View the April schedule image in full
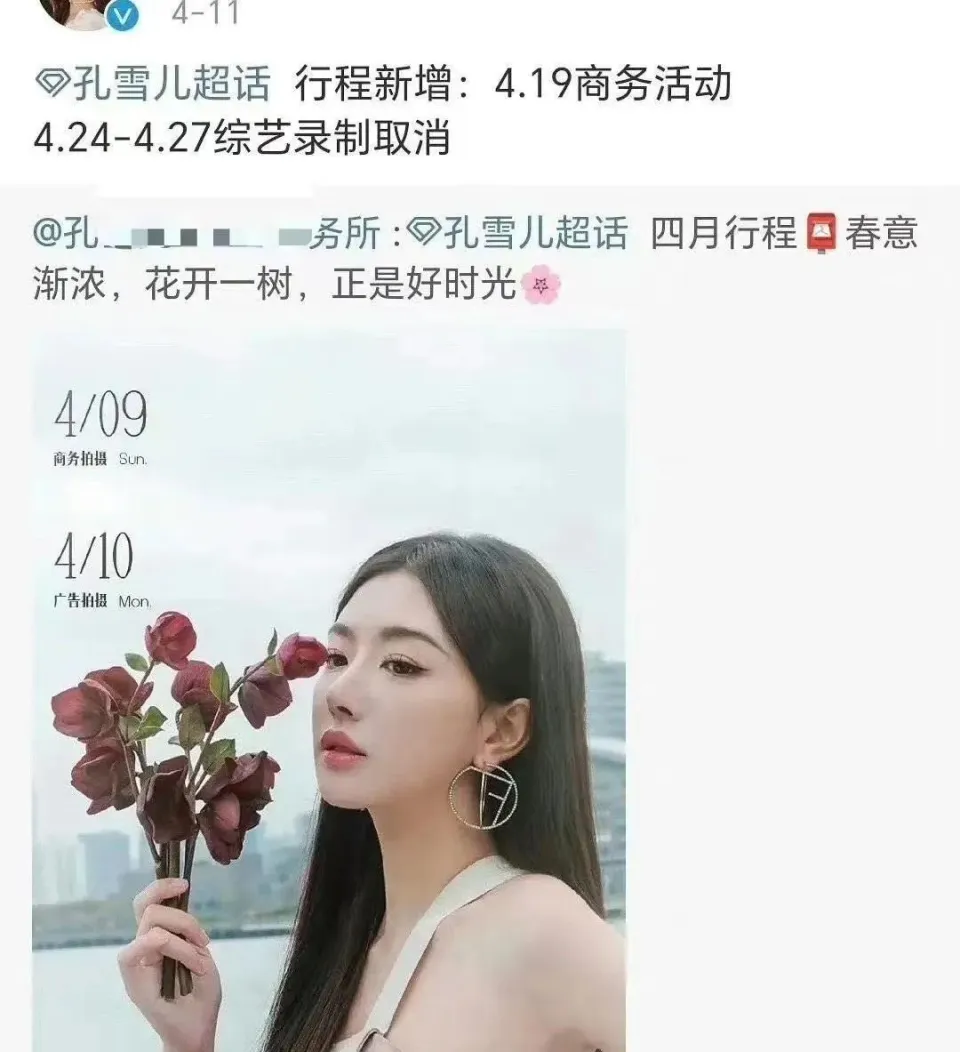 [328, 690]
